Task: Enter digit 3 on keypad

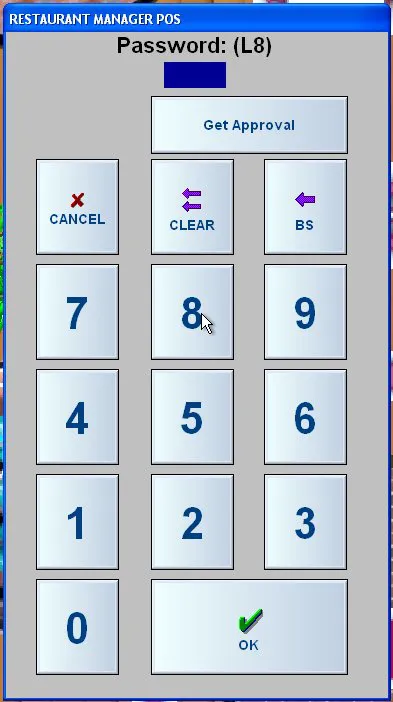Action: (x=305, y=522)
